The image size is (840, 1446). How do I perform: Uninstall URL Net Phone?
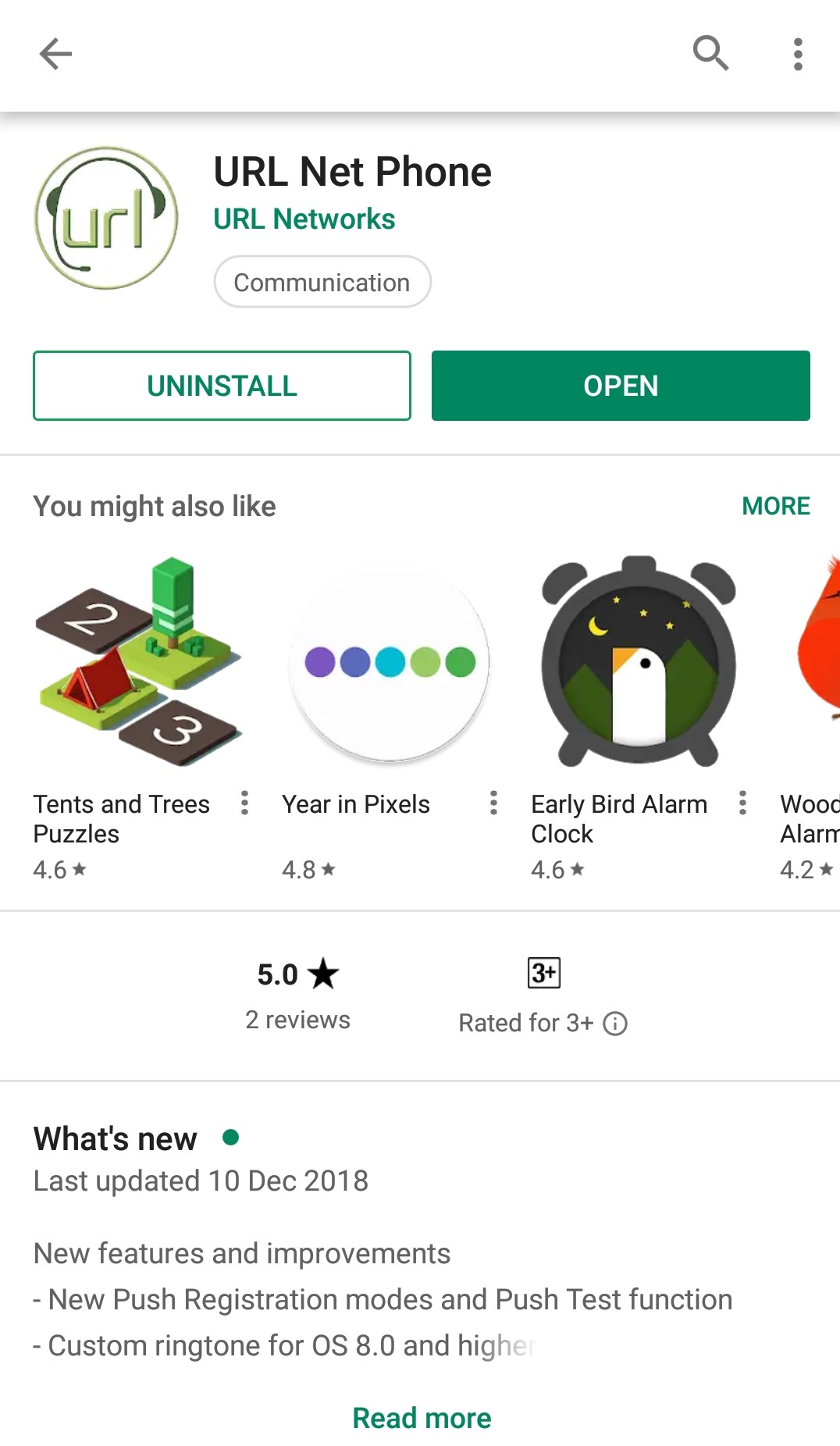tap(222, 386)
